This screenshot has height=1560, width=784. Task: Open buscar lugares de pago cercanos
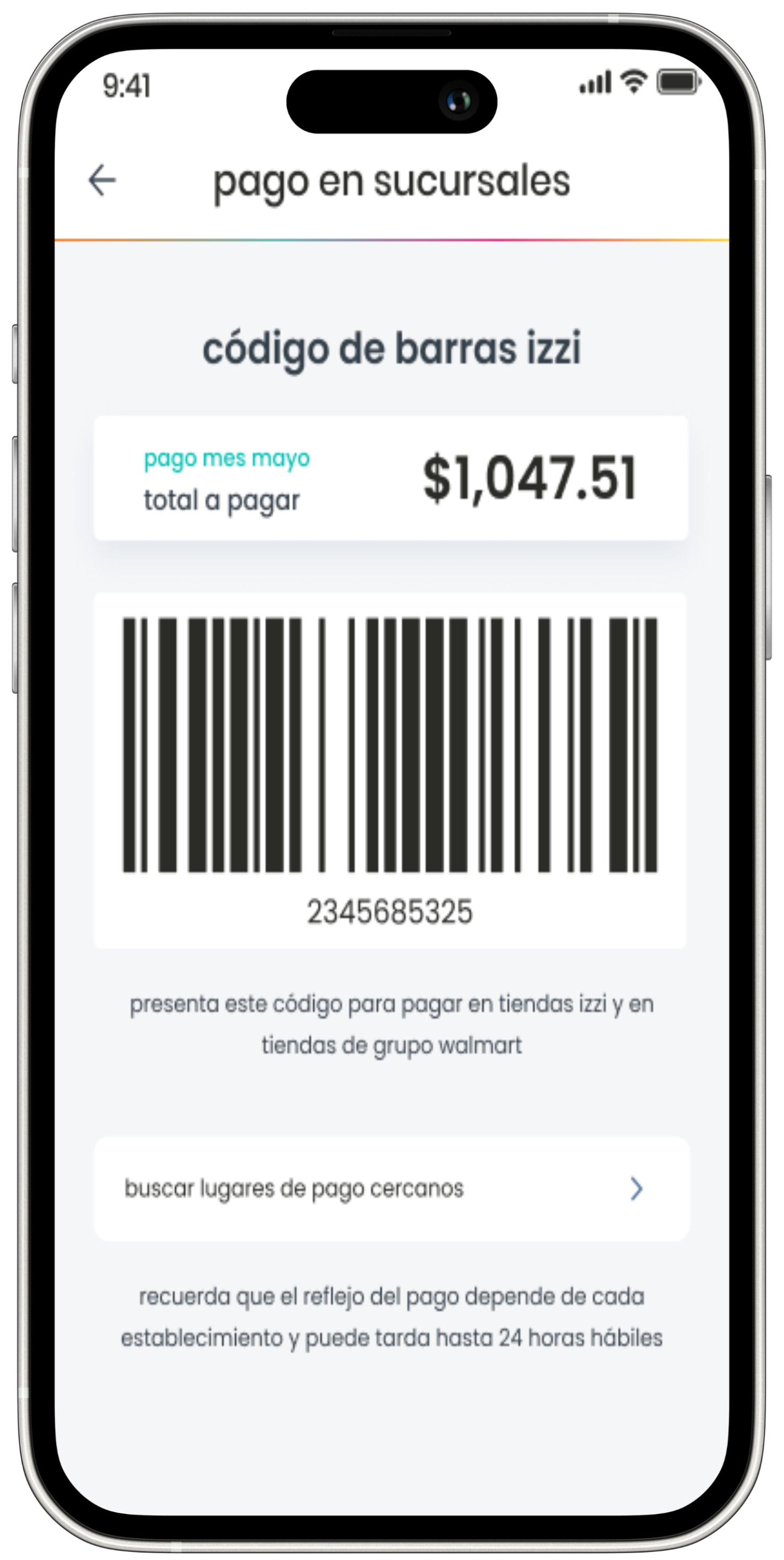pyautogui.click(x=391, y=1188)
